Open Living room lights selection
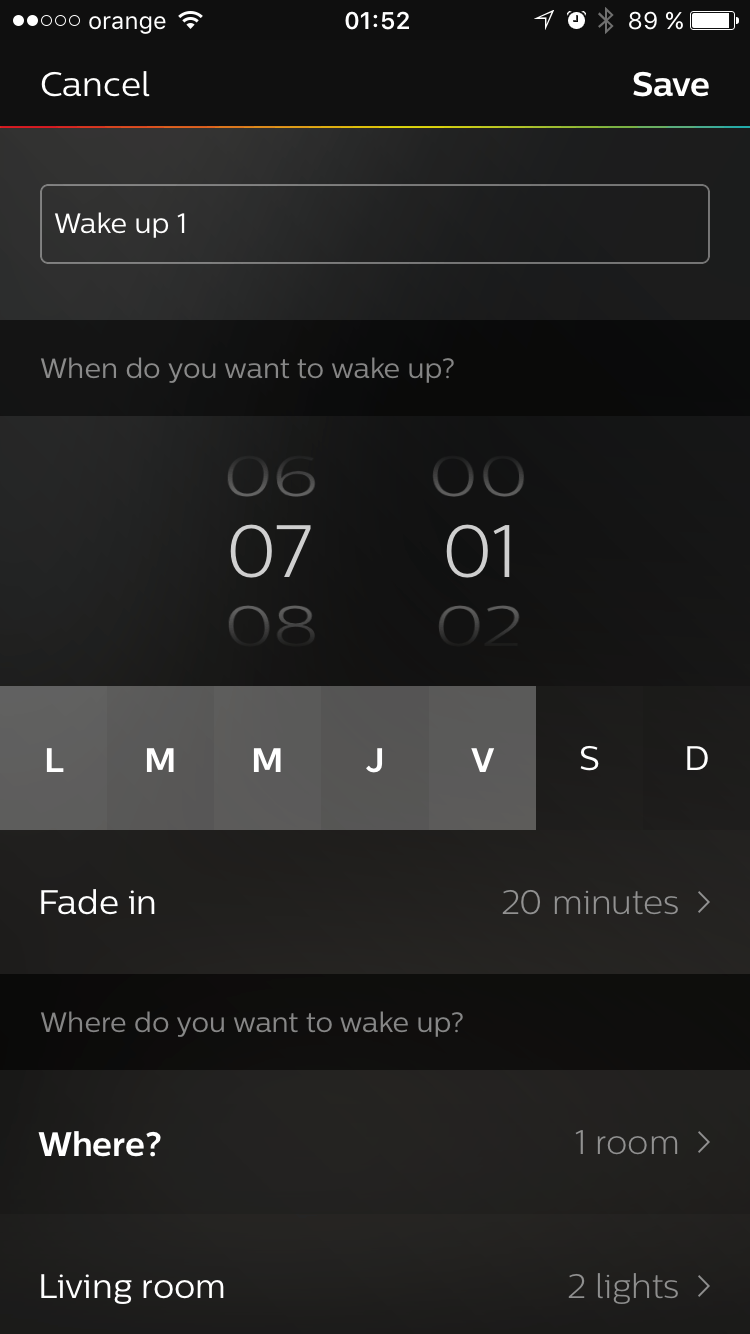 374,1286
